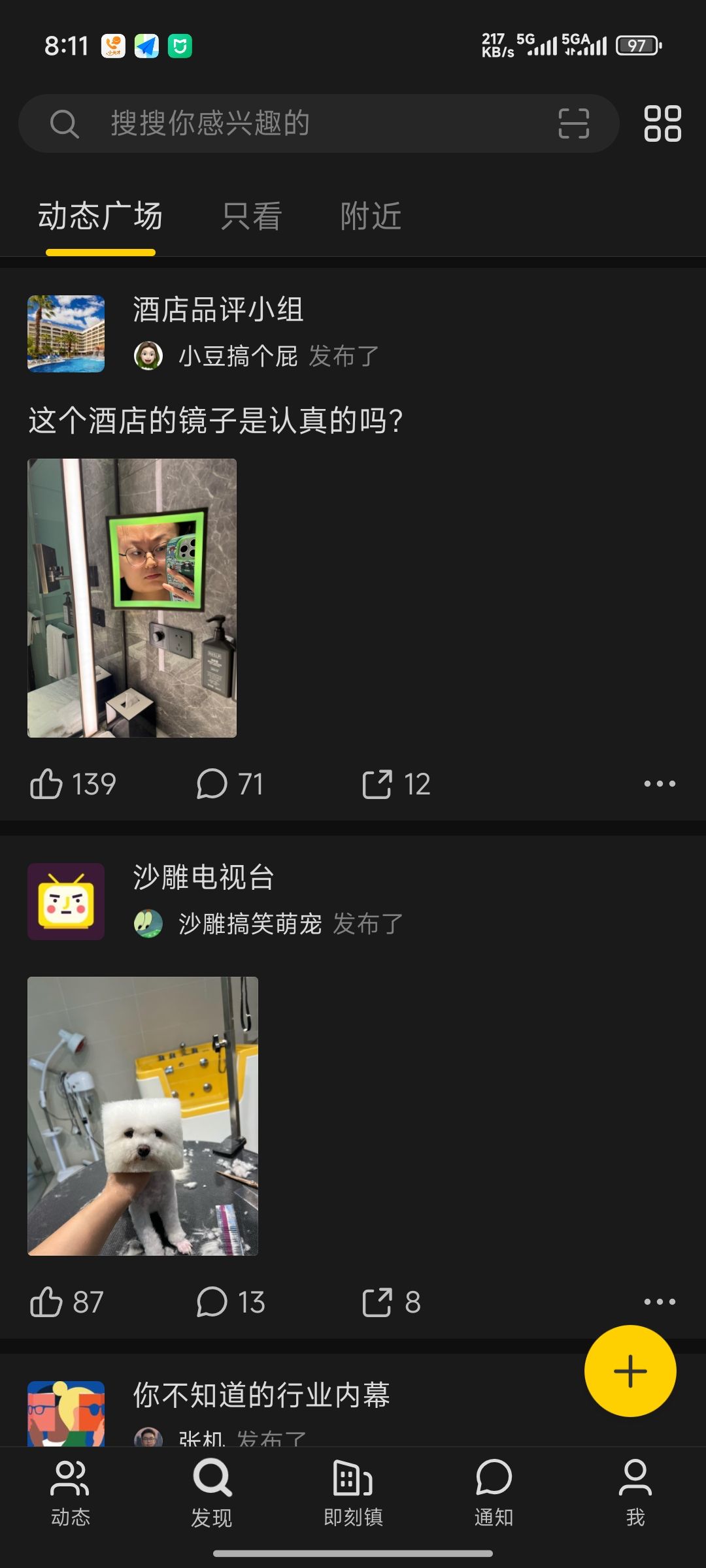This screenshot has width=706, height=1568.
Task: Share the hotel mirror post
Action: pos(397,784)
